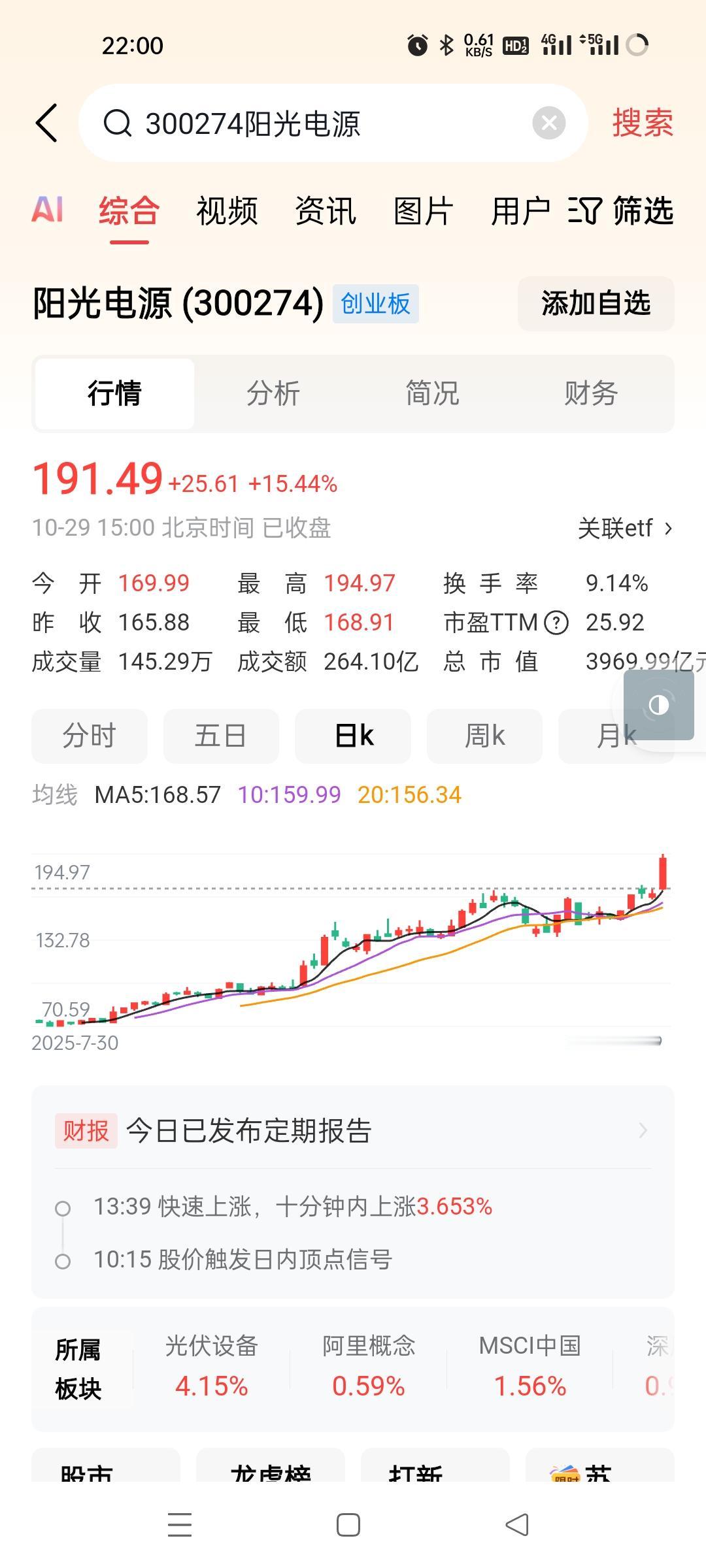Switch chart to 五日 view
The width and height of the screenshot is (706, 1568).
click(x=221, y=736)
